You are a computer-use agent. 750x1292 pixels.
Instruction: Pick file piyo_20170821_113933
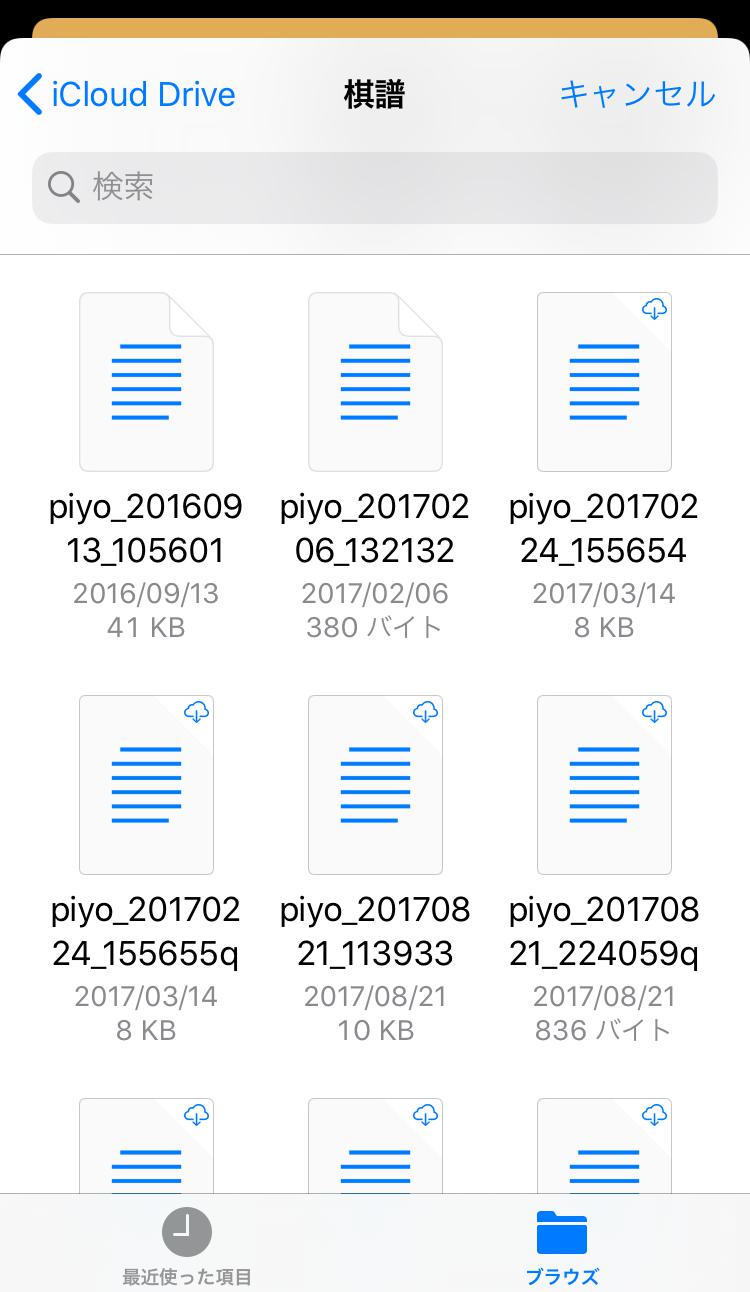click(x=375, y=785)
